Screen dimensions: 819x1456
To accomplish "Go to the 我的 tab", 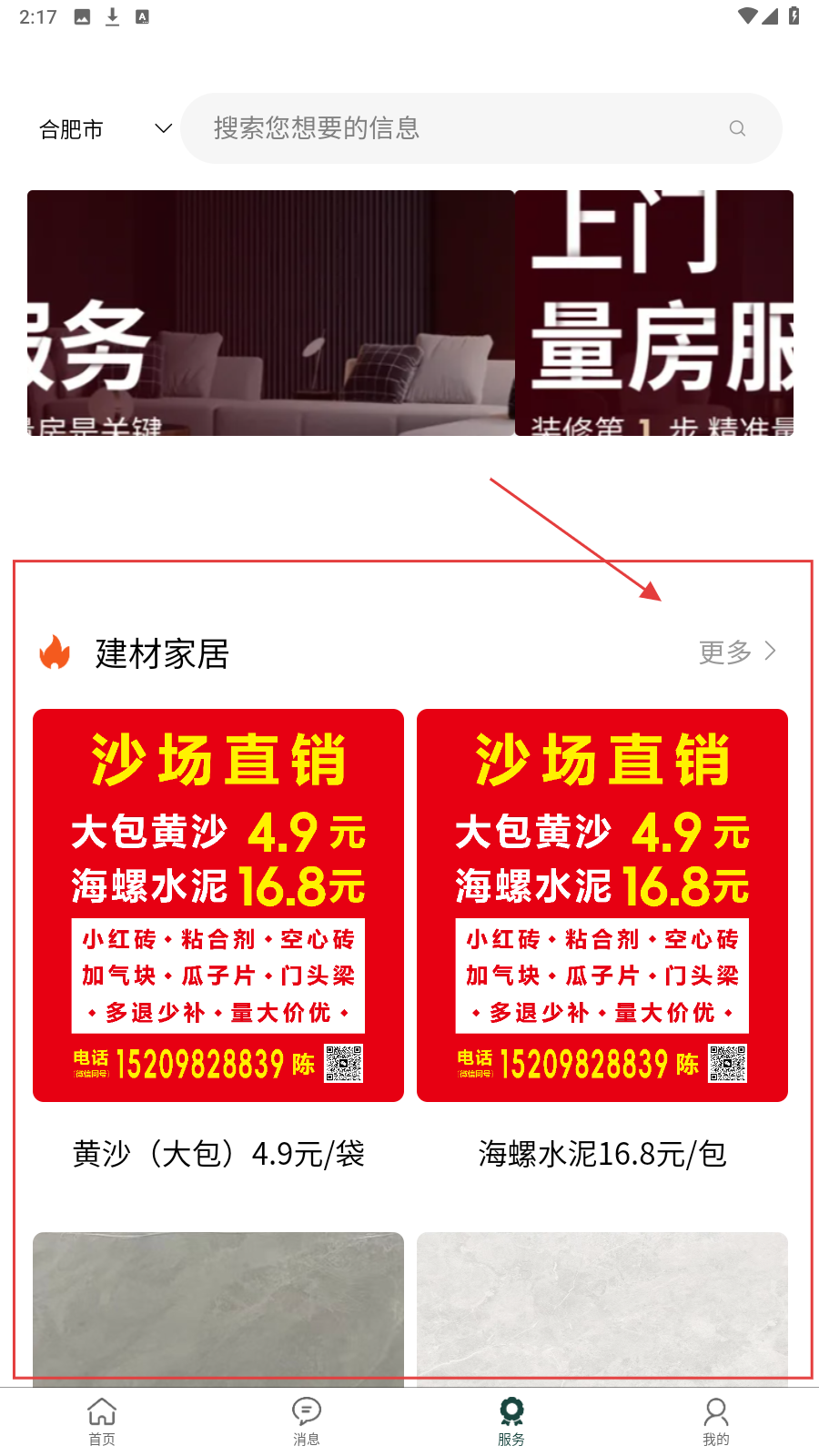I will click(716, 1421).
